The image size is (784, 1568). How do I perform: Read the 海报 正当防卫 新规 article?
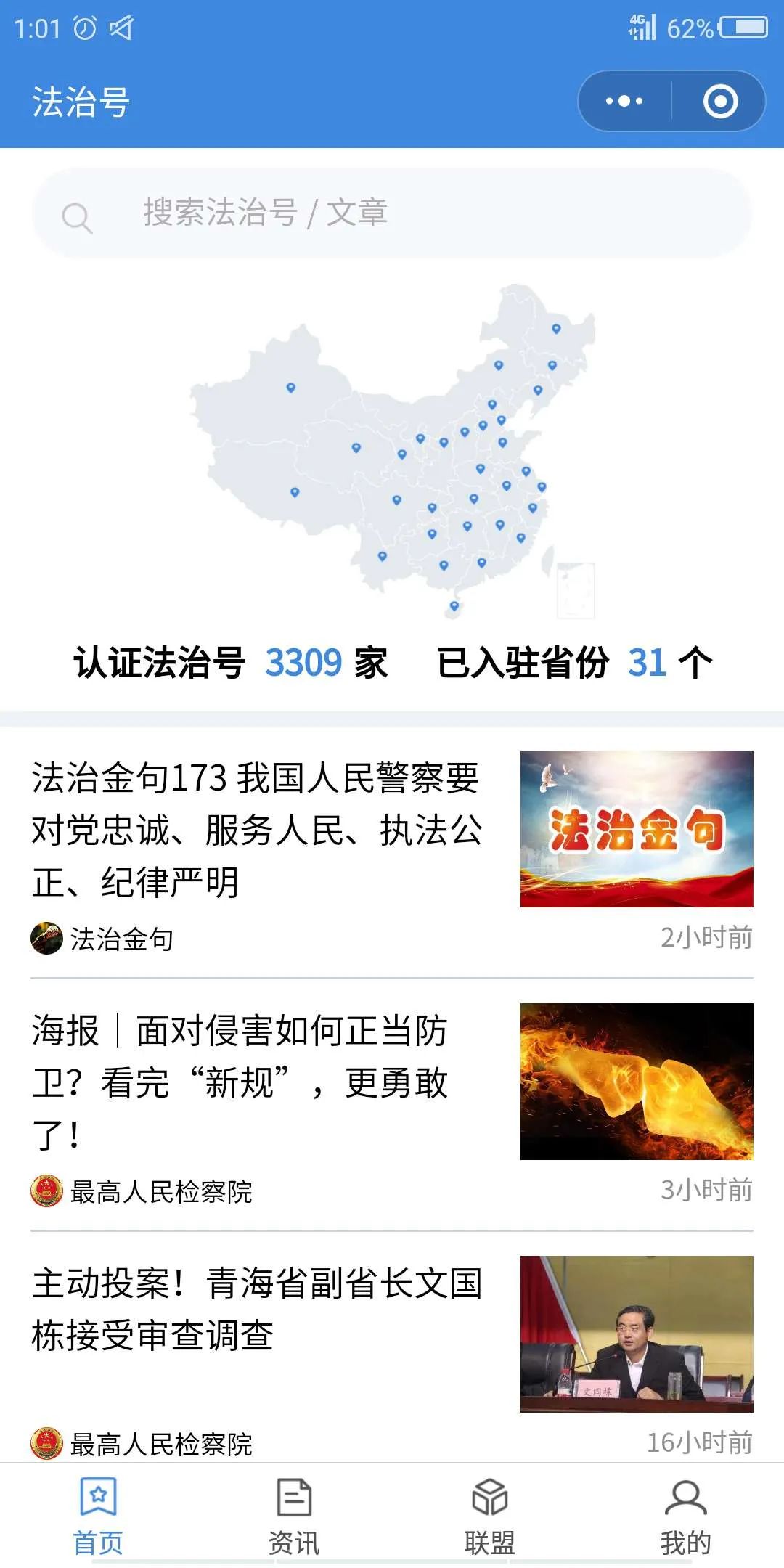point(240,1082)
